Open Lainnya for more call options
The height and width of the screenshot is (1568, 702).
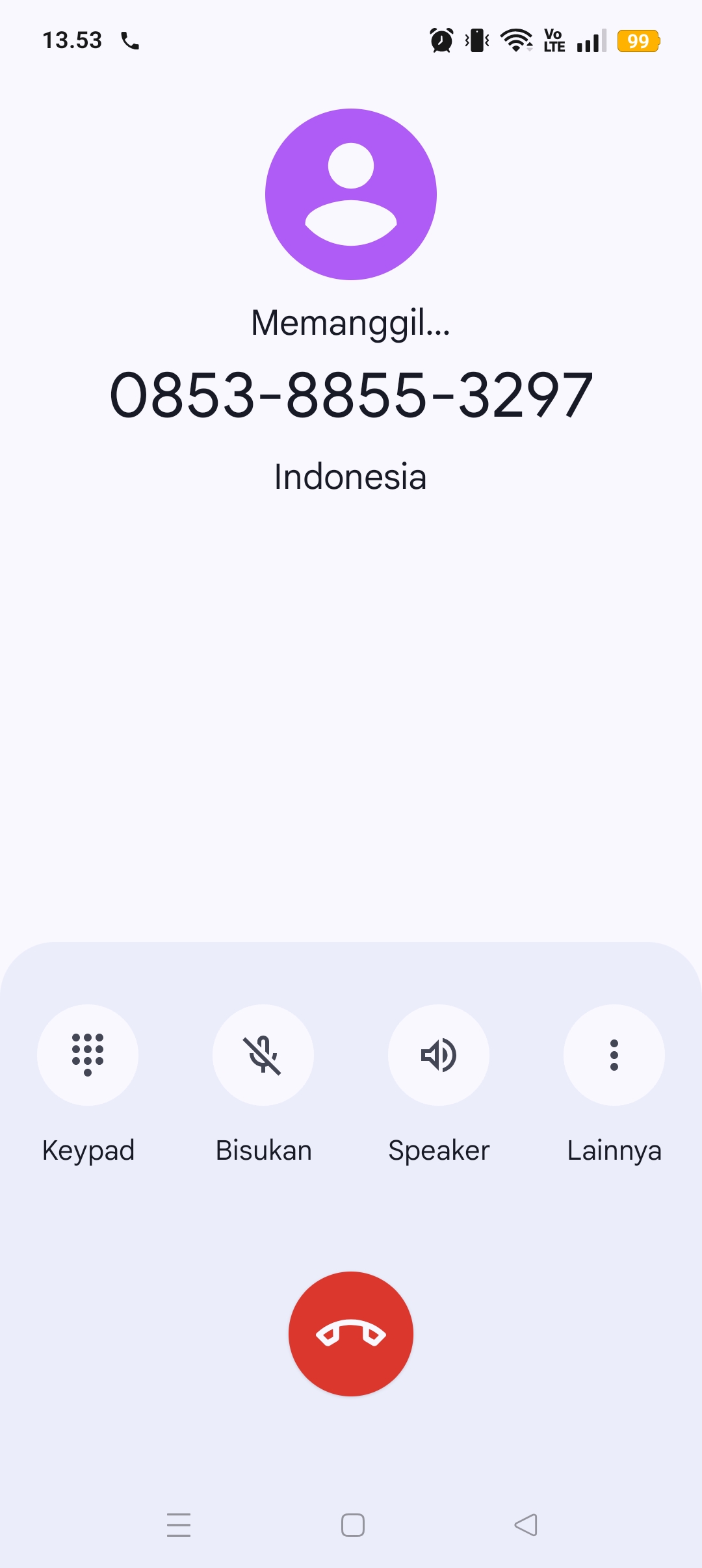[x=614, y=1054]
